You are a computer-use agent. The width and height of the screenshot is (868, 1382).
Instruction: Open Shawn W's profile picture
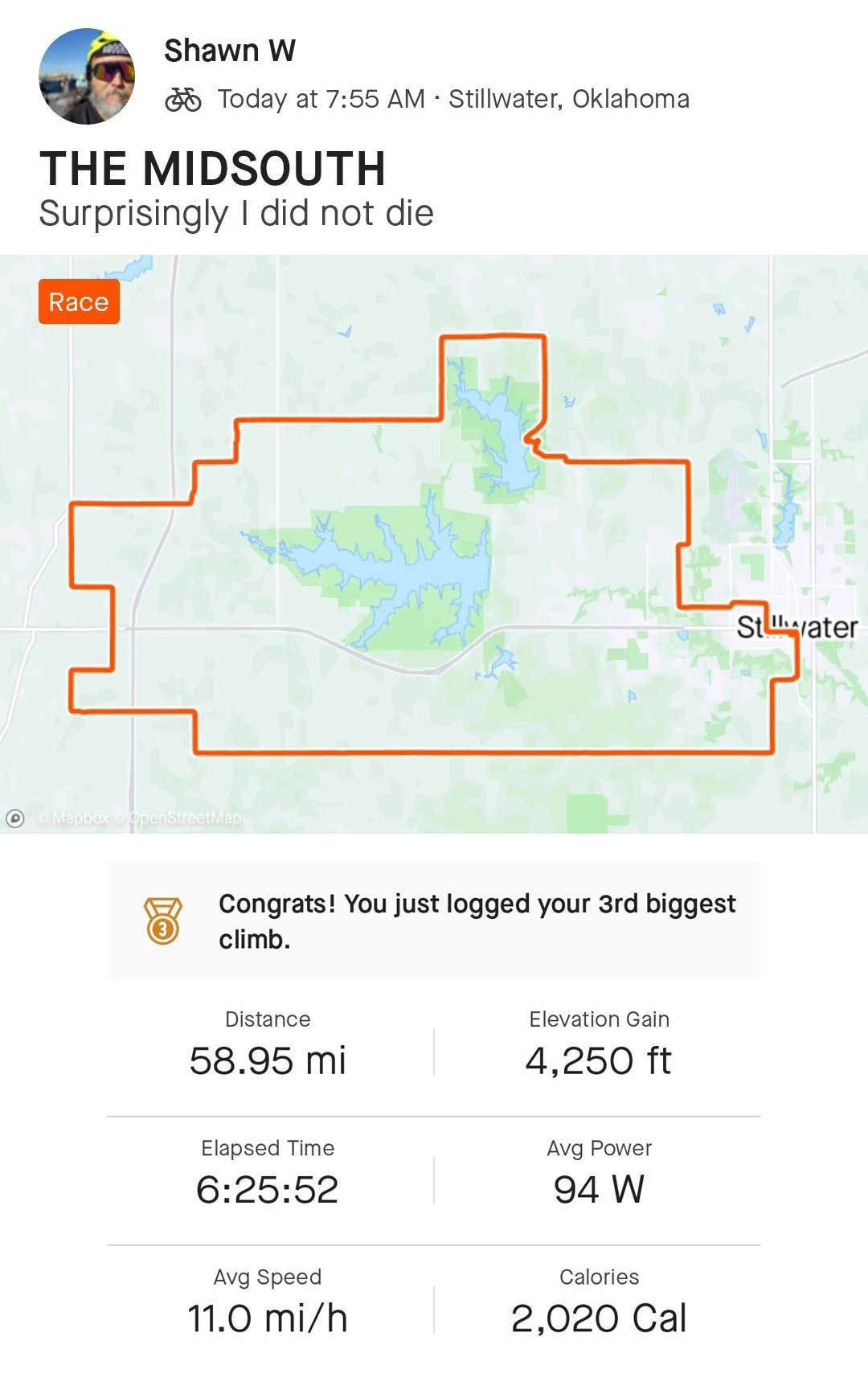(x=87, y=76)
